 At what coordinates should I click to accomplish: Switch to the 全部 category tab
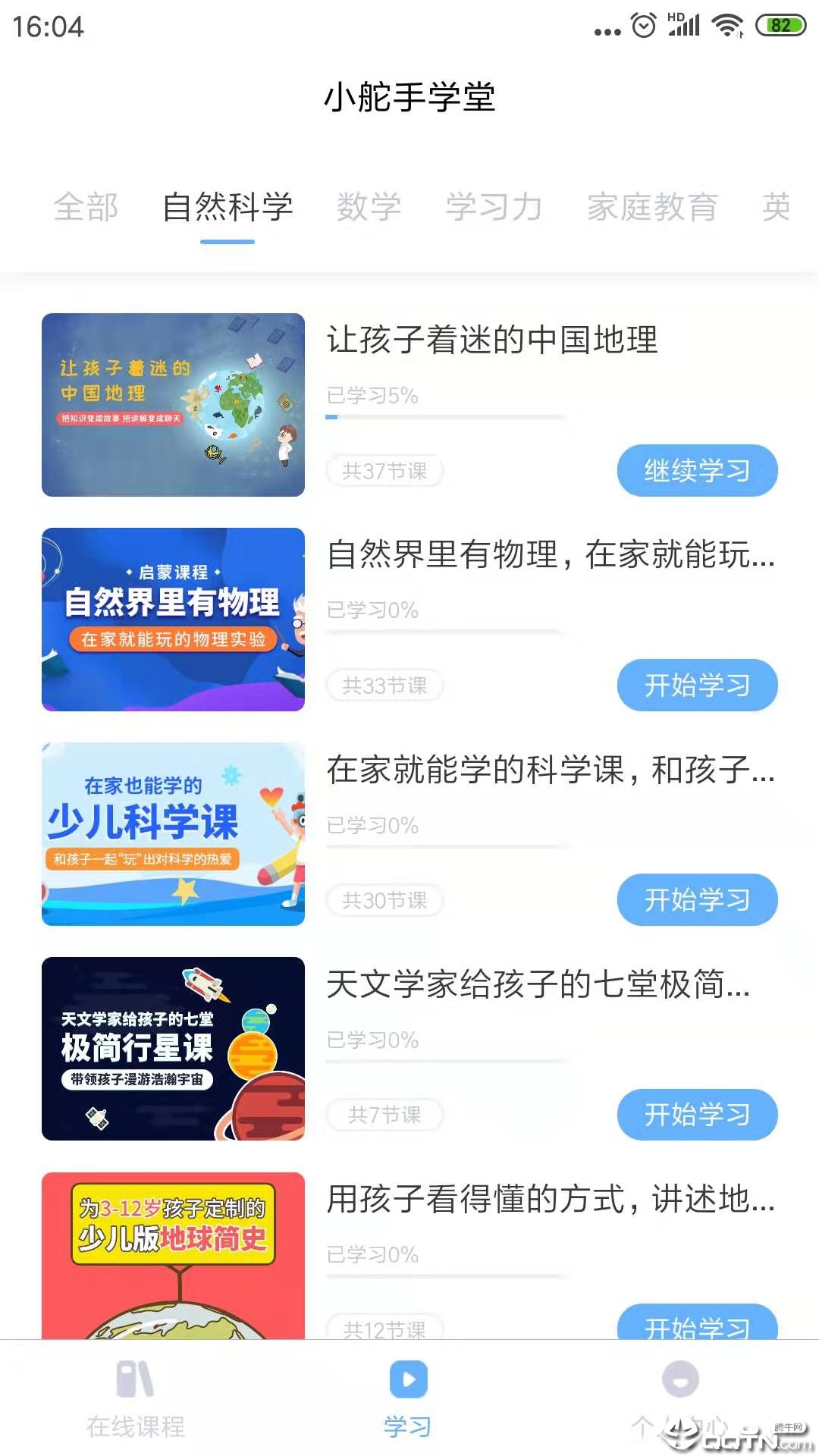85,207
